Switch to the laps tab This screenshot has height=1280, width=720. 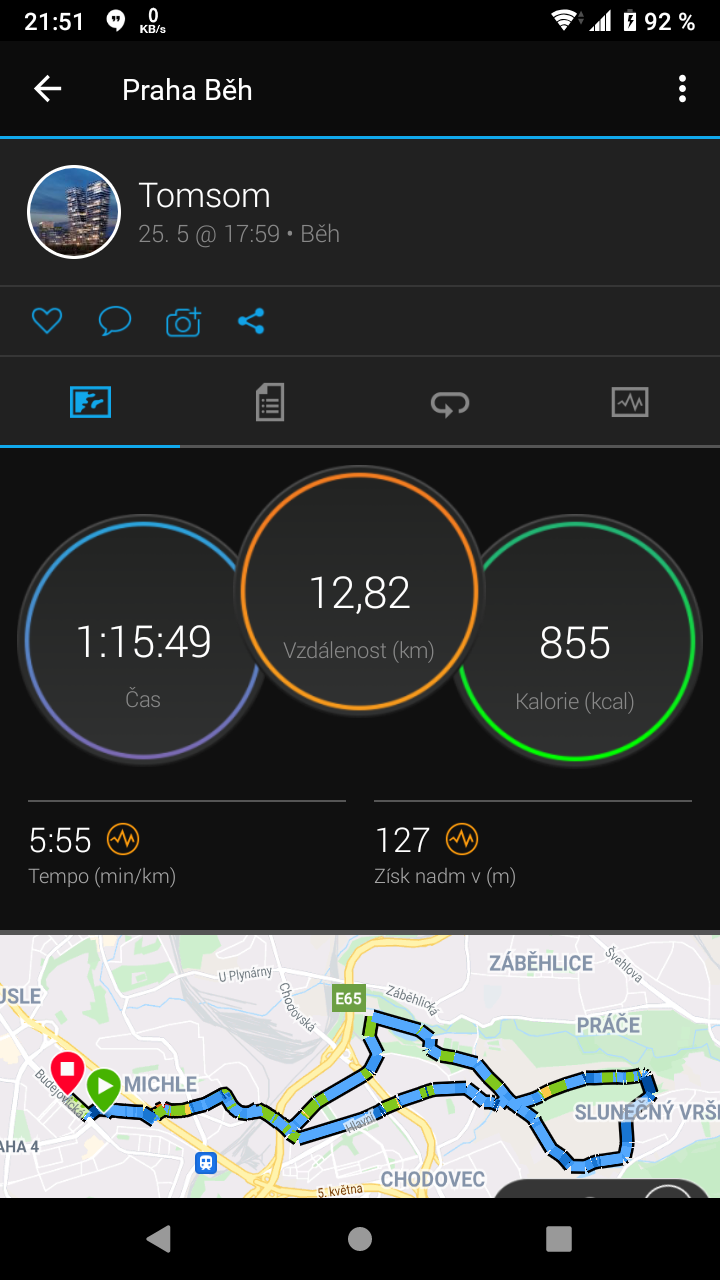tap(450, 402)
